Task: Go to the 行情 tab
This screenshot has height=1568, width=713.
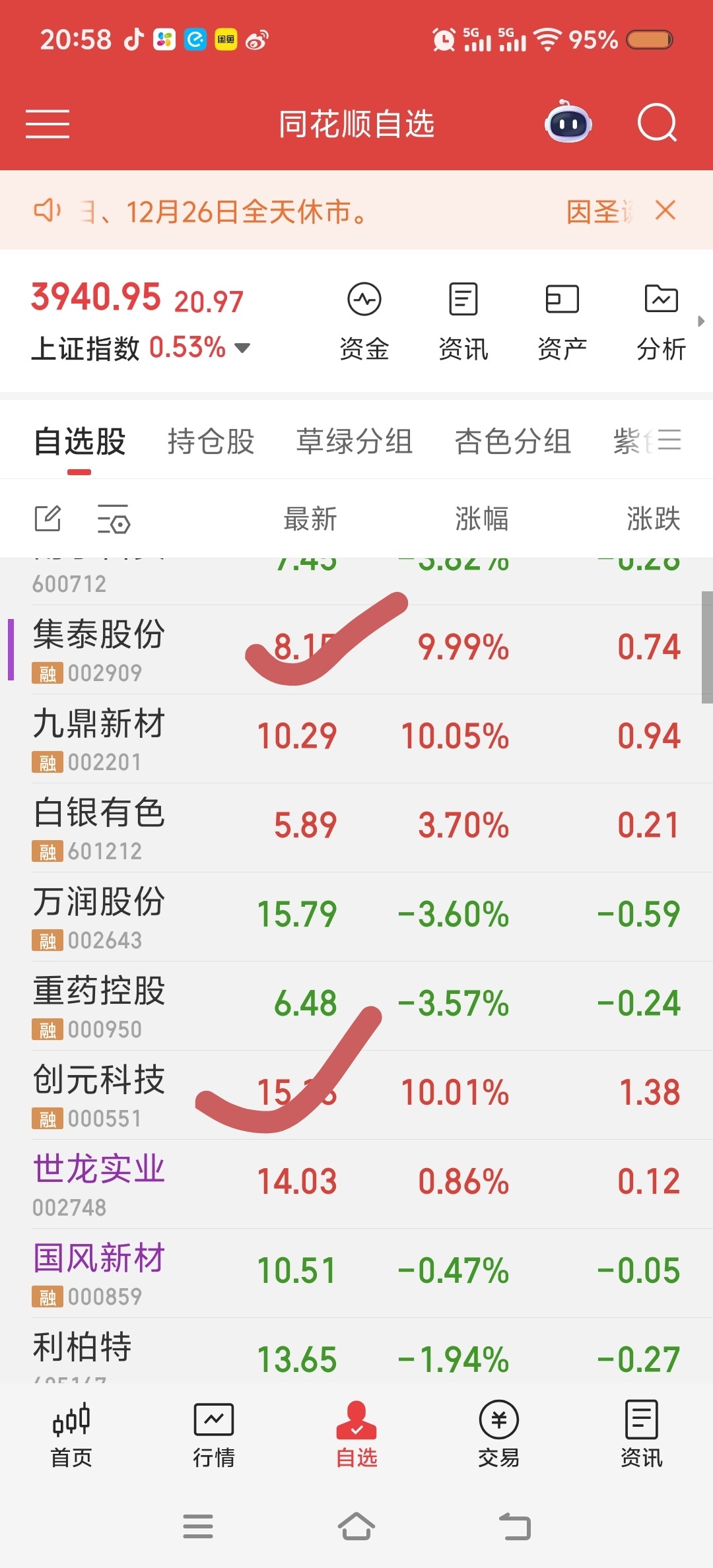Action: (214, 1433)
